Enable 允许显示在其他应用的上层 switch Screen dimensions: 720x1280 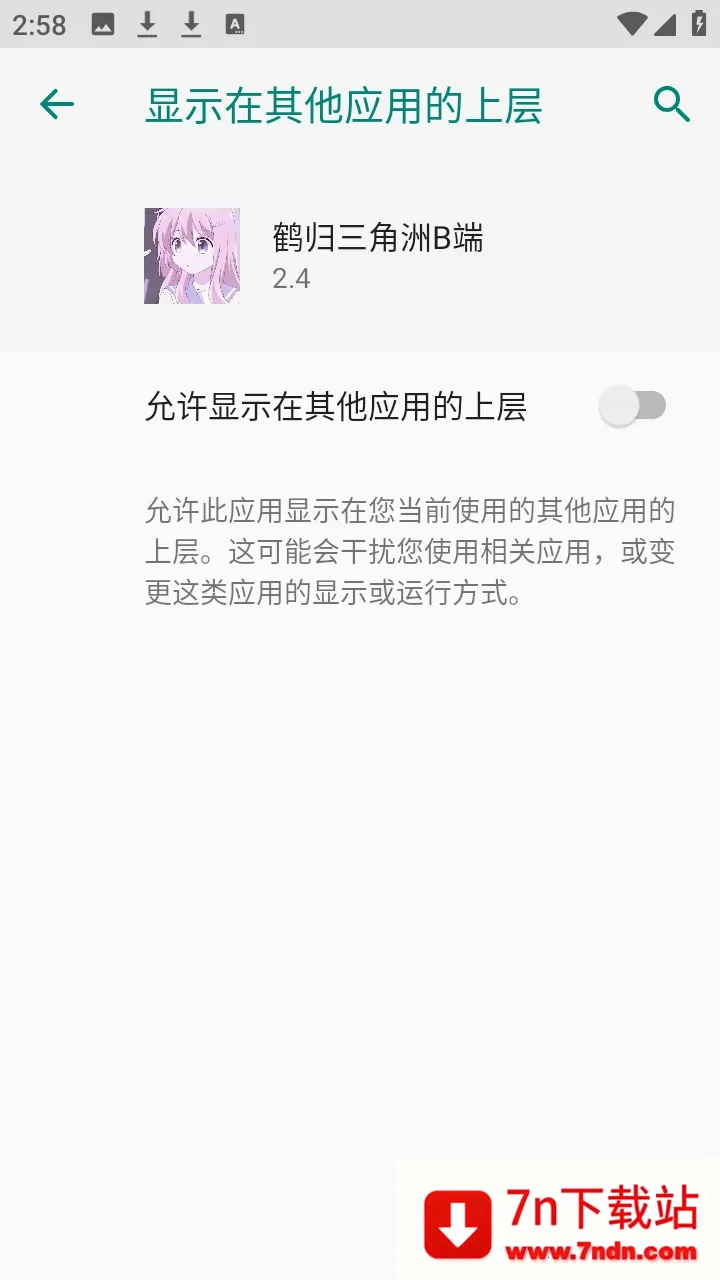(632, 406)
